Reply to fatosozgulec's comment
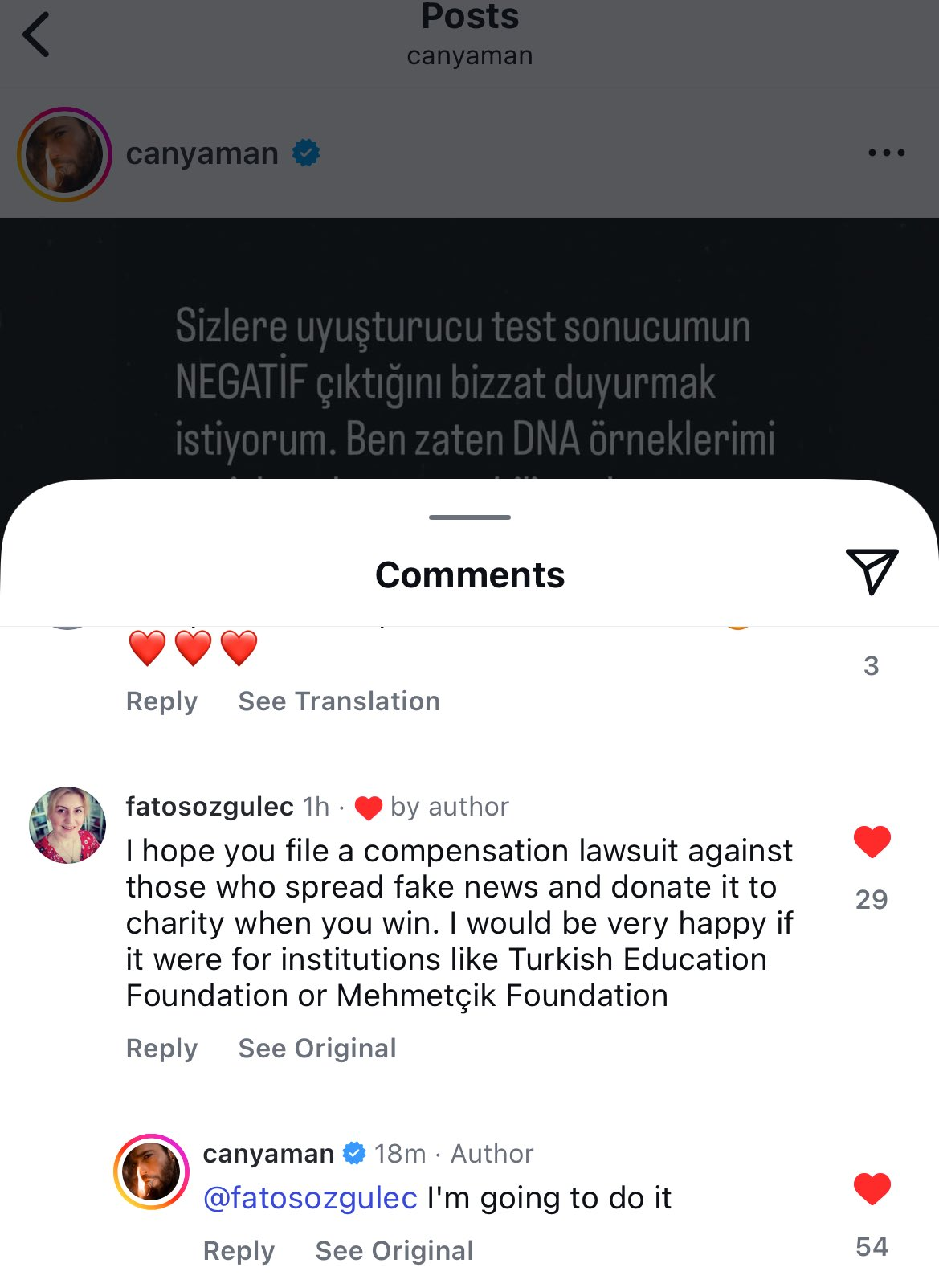This screenshot has width=939, height=1288. tap(161, 1049)
